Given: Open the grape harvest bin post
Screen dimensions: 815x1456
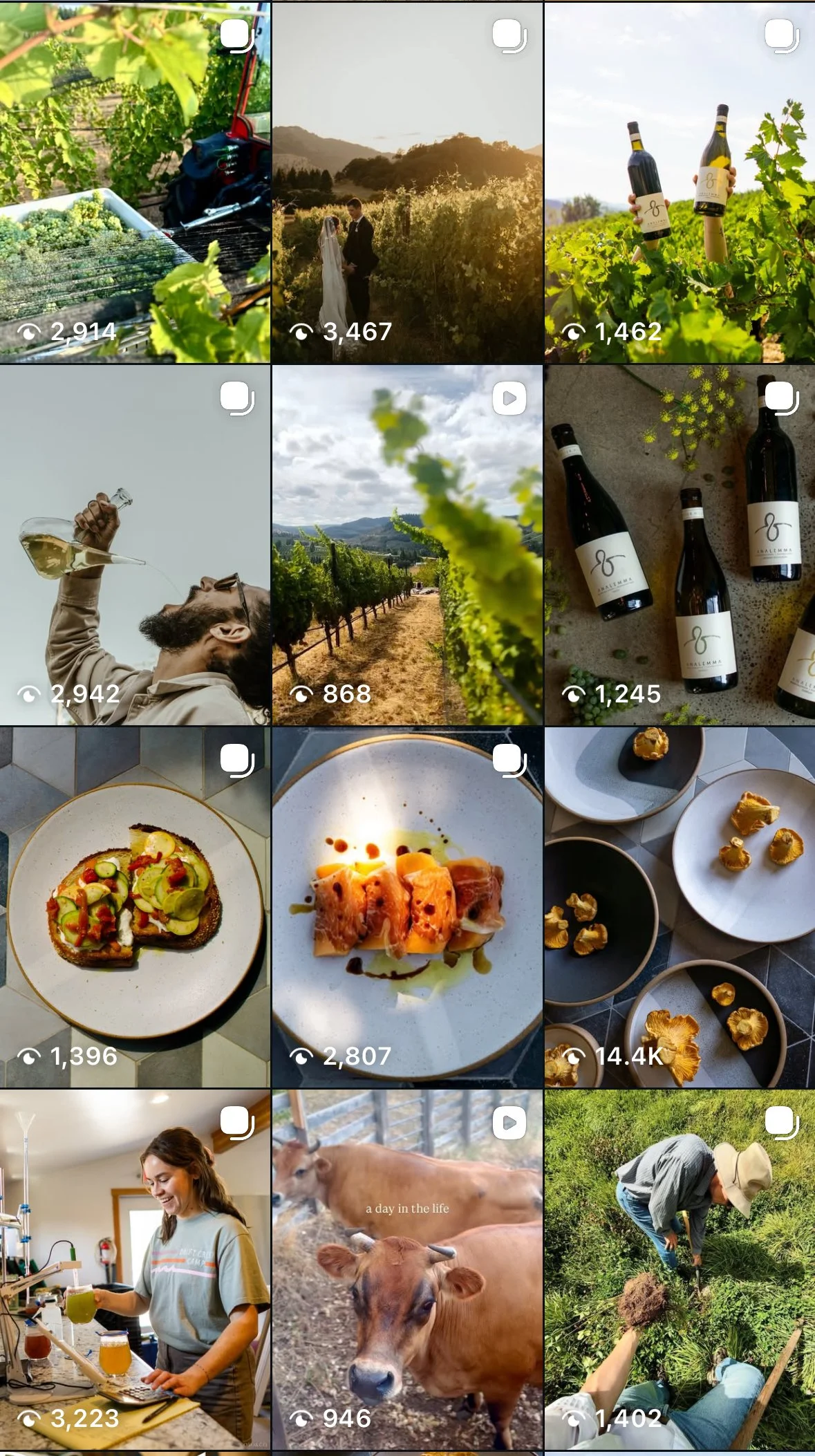Looking at the screenshot, I should [135, 182].
